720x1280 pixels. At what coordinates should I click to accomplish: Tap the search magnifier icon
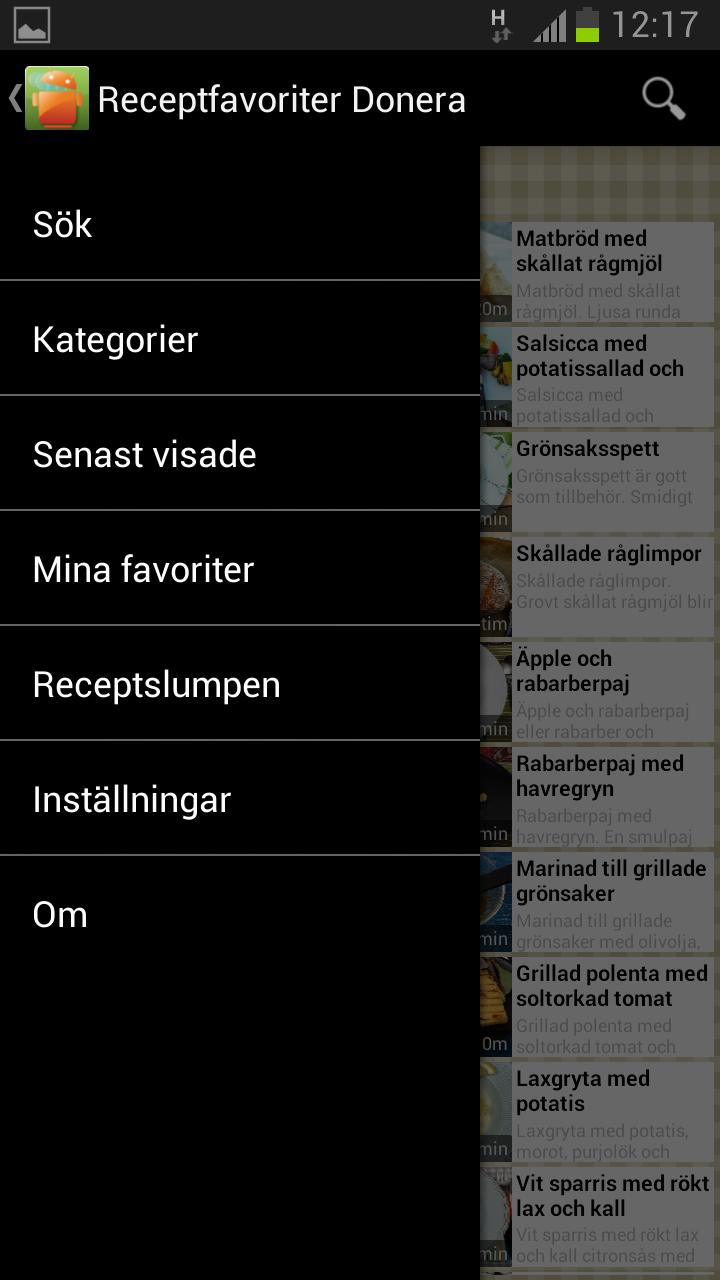pos(662,99)
